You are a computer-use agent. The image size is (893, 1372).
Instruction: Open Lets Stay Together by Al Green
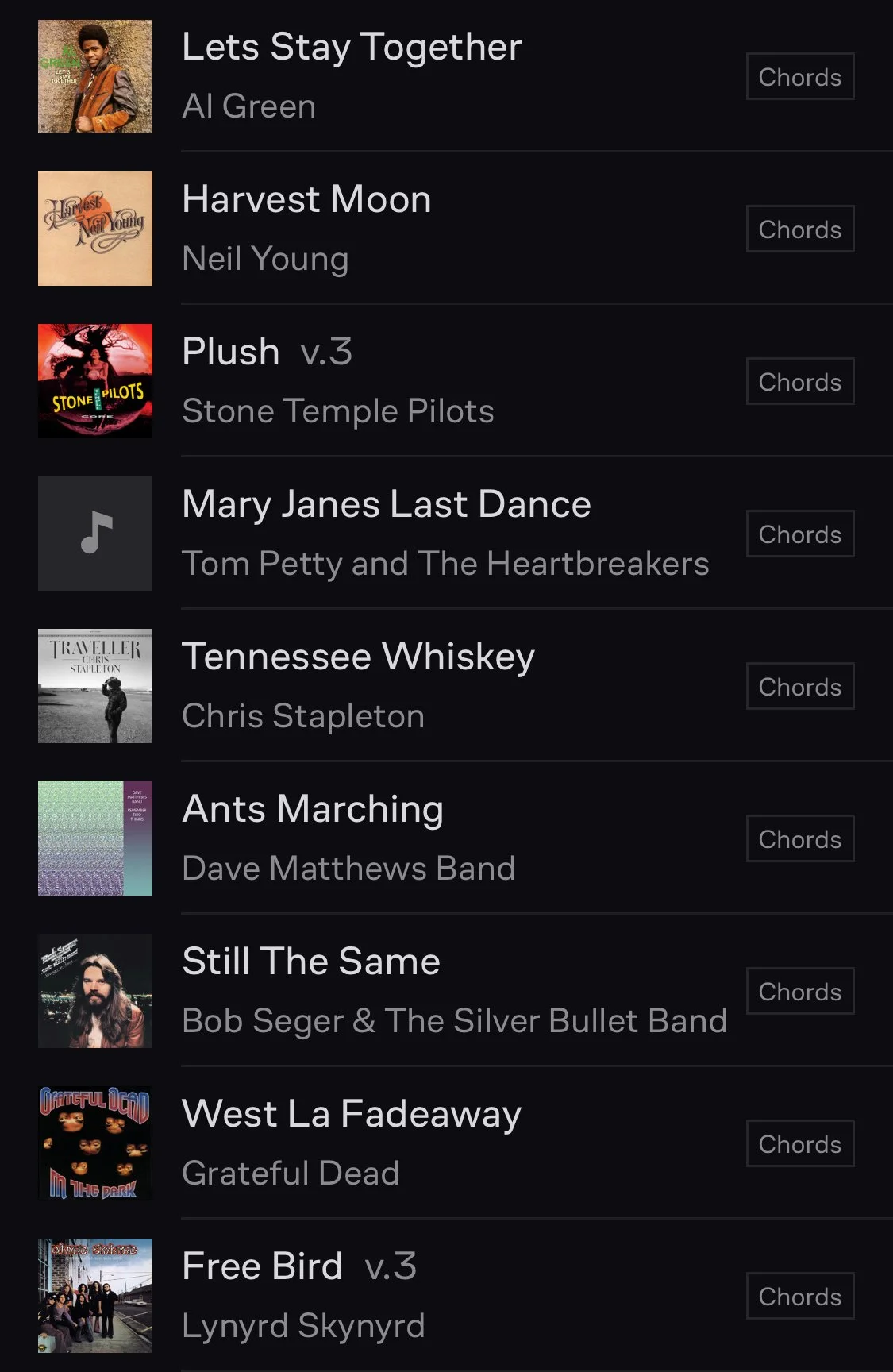352,48
